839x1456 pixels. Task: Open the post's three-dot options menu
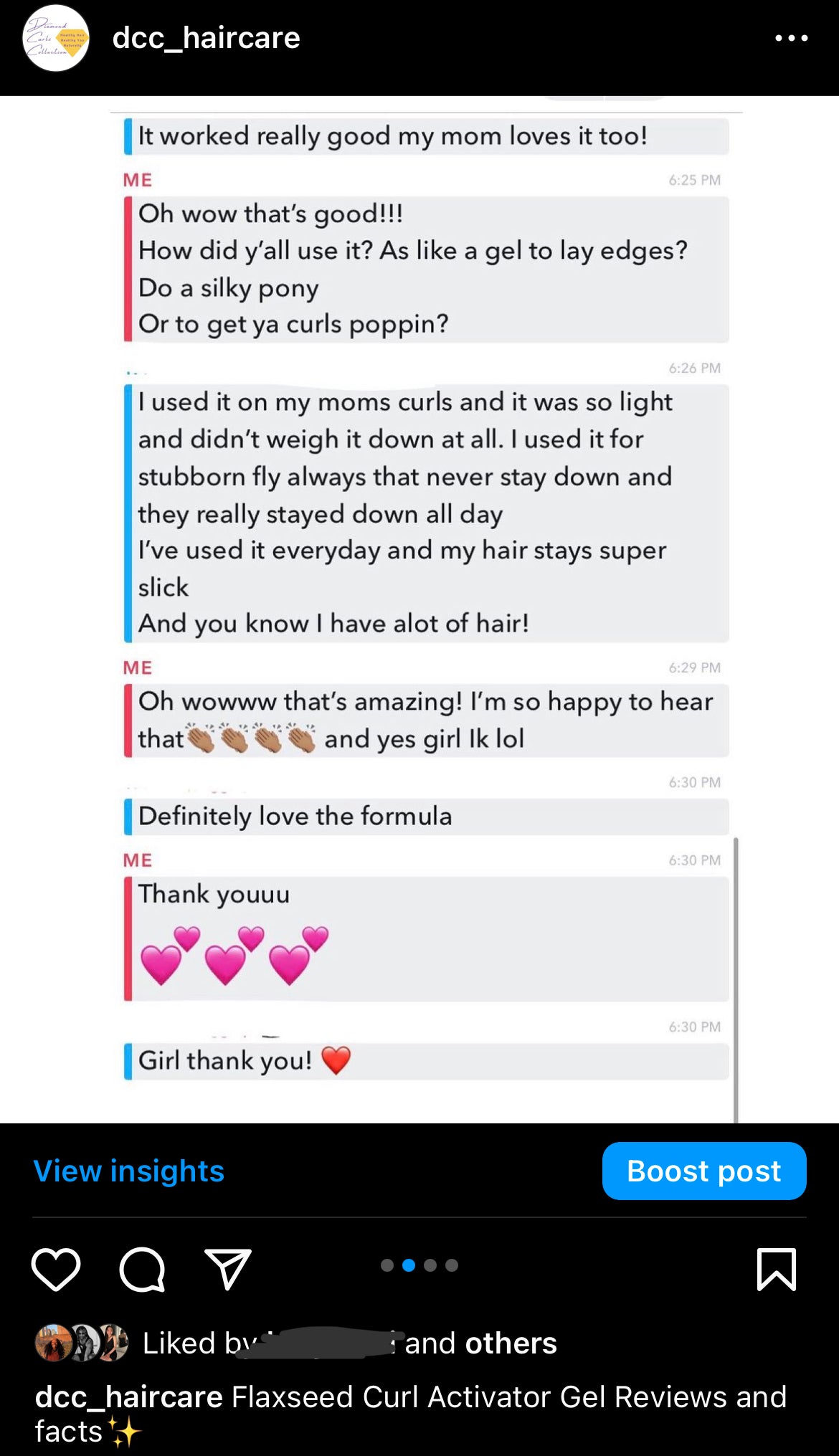tap(791, 38)
